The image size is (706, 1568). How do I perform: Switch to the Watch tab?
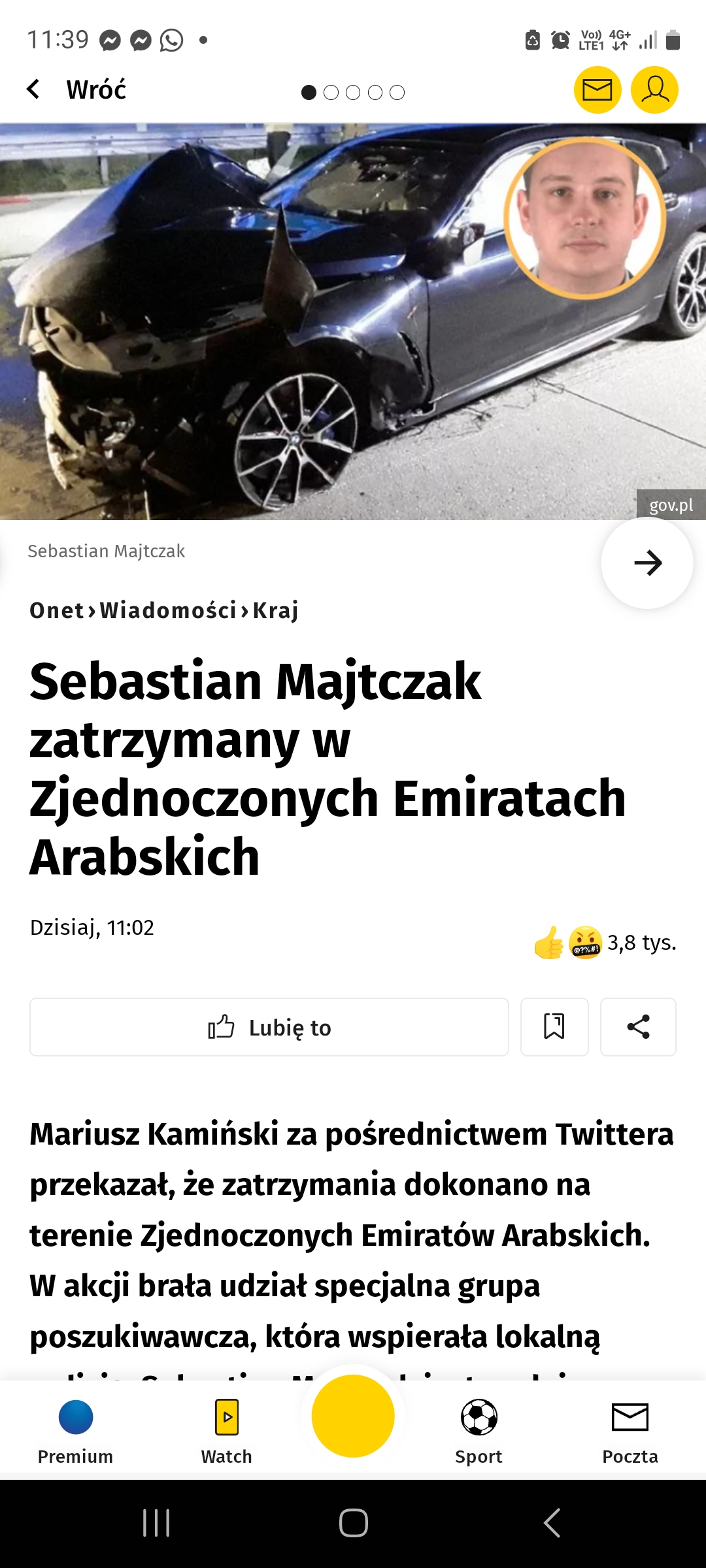click(x=226, y=1431)
